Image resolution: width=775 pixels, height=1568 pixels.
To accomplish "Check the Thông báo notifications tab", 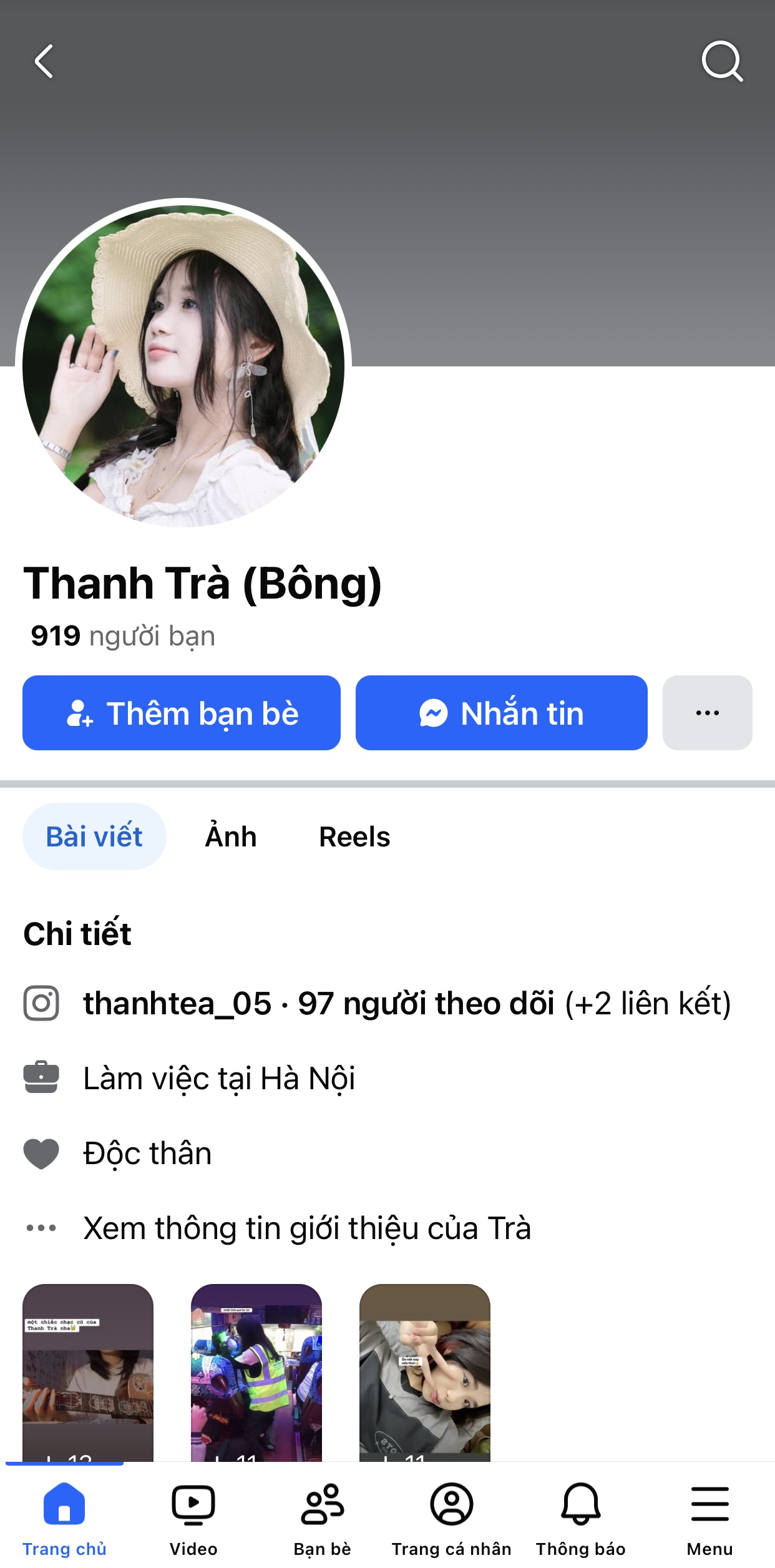I will coord(581,1518).
